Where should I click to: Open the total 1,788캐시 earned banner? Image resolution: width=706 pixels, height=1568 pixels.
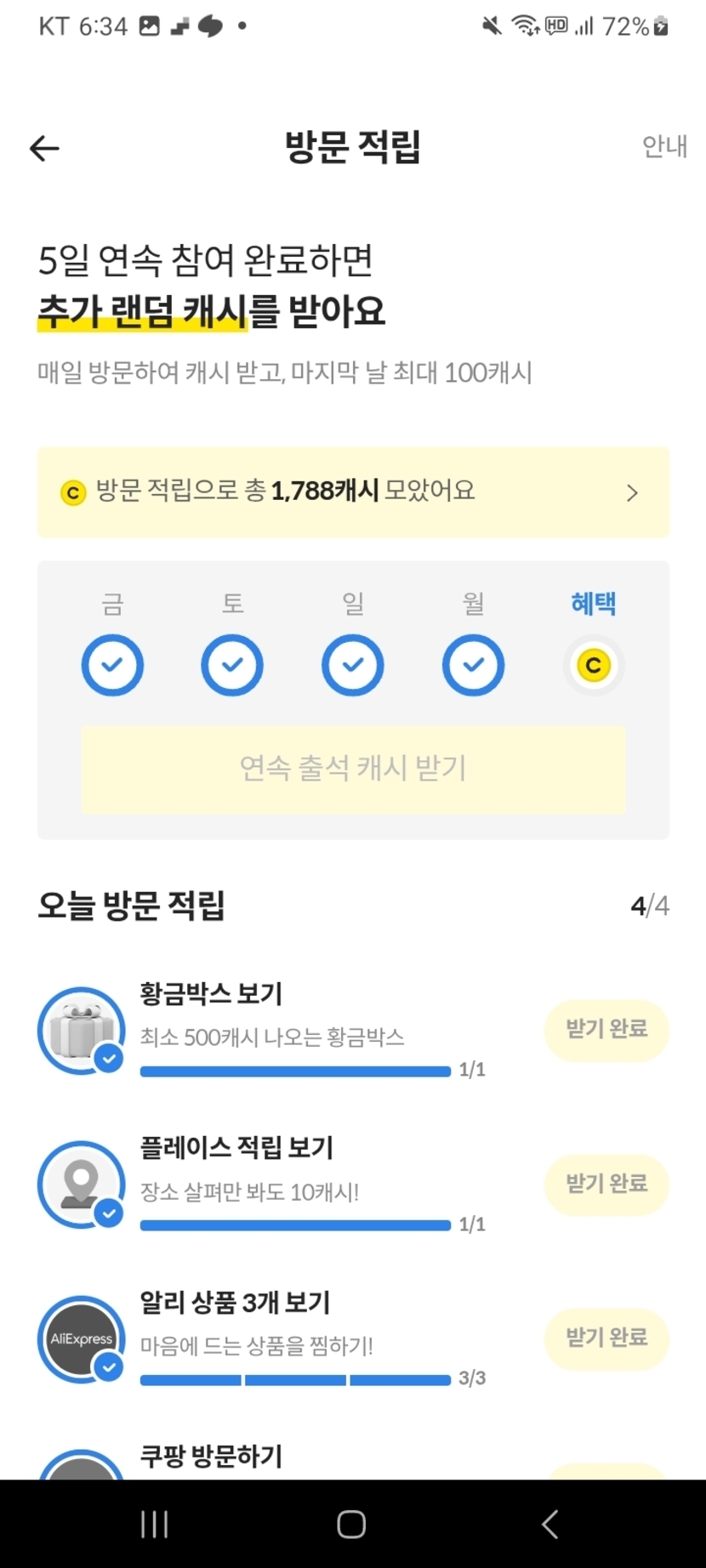coord(353,492)
